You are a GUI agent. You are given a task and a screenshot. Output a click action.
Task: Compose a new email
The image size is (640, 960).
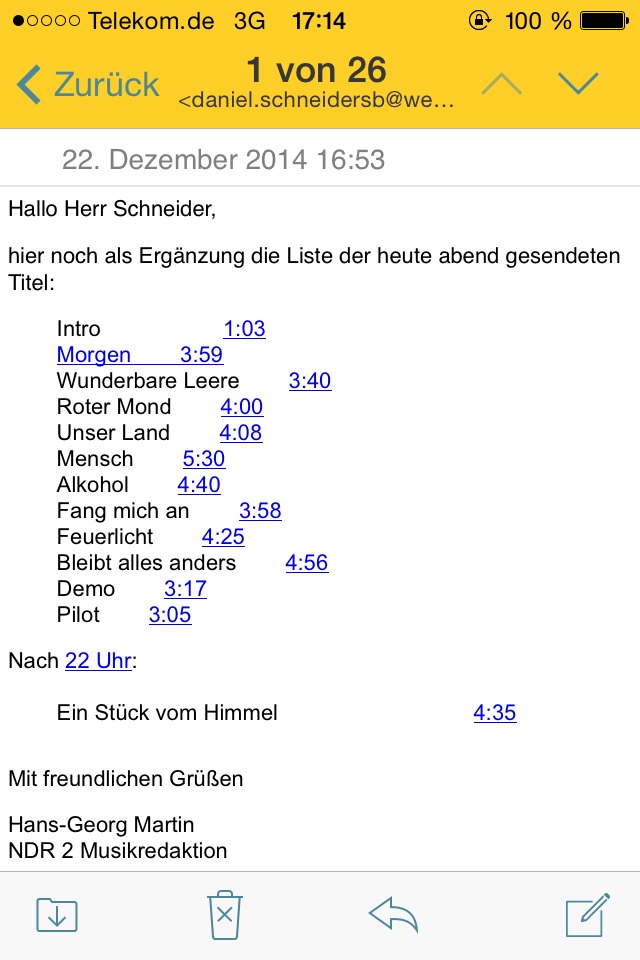tap(586, 914)
